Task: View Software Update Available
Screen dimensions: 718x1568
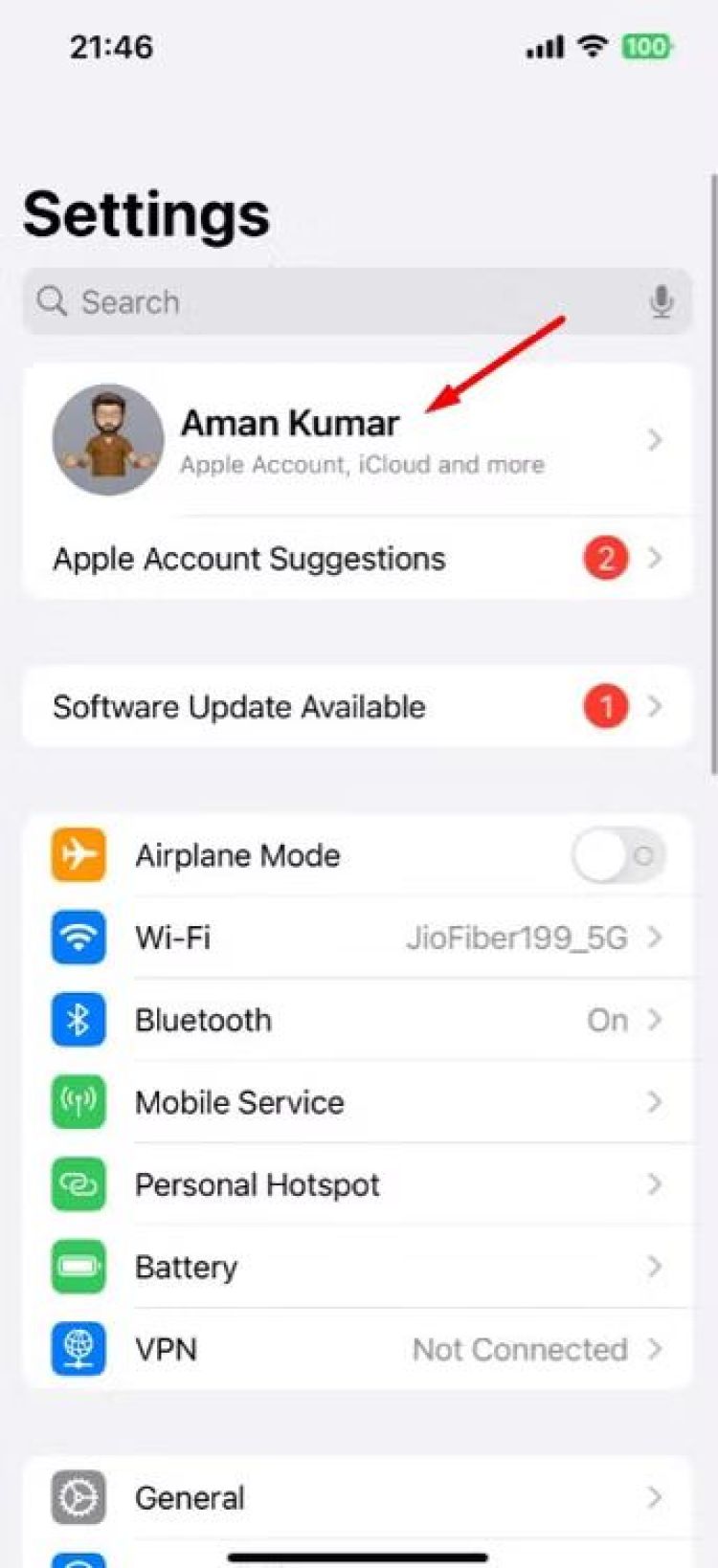Action: [356, 707]
